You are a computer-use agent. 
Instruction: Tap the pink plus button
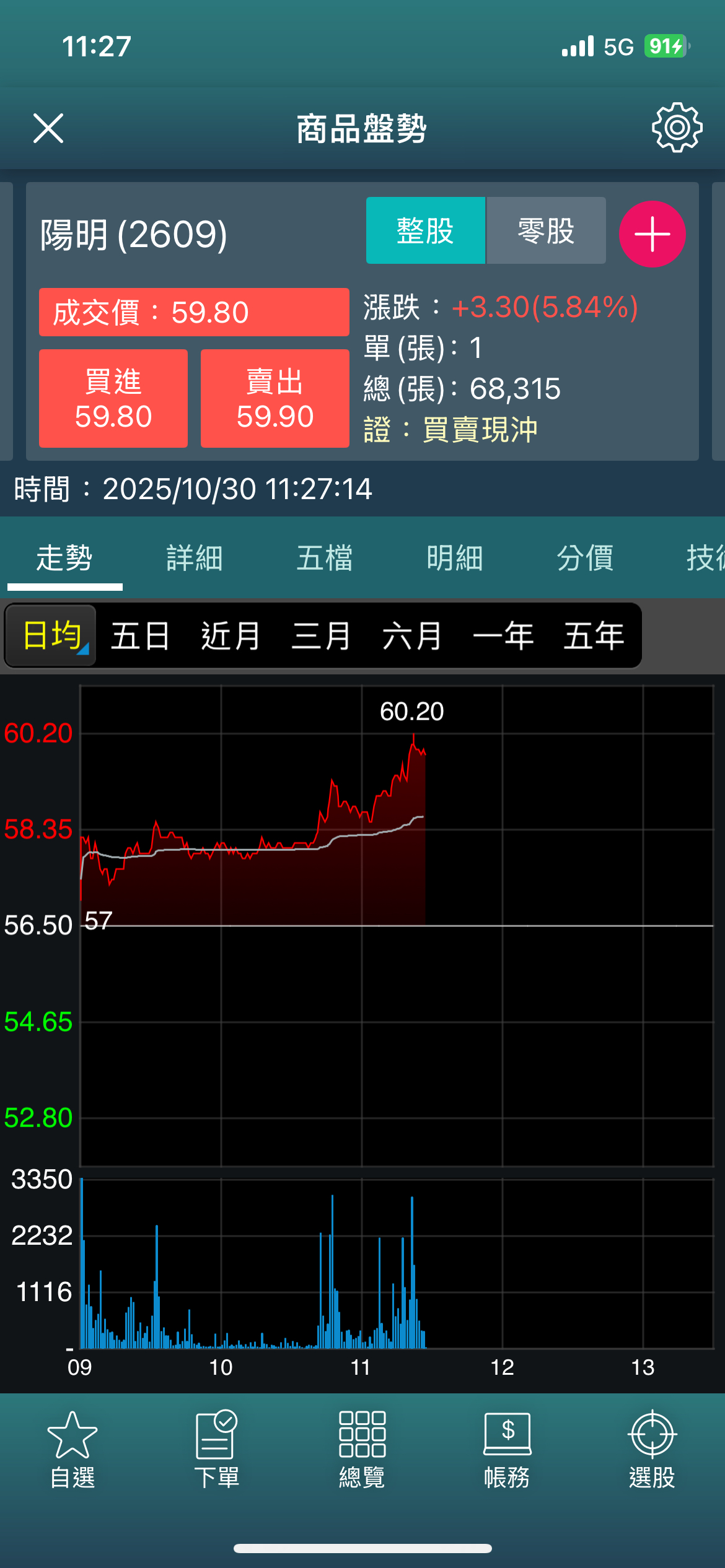point(652,234)
